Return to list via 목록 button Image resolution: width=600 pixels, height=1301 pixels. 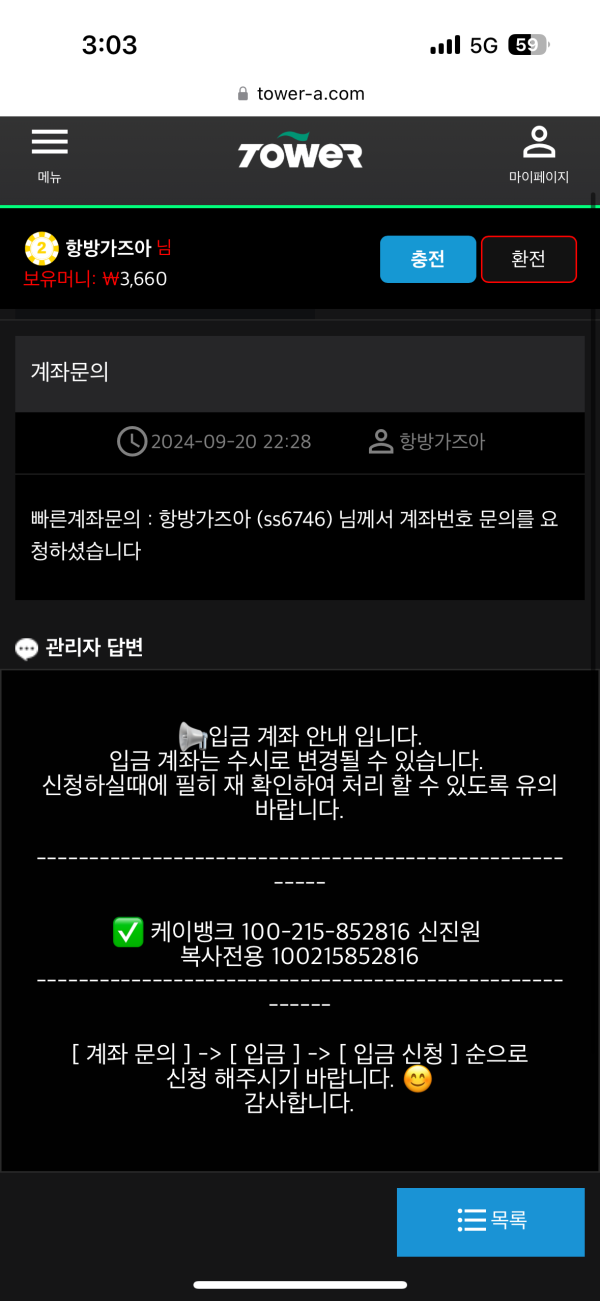490,1221
